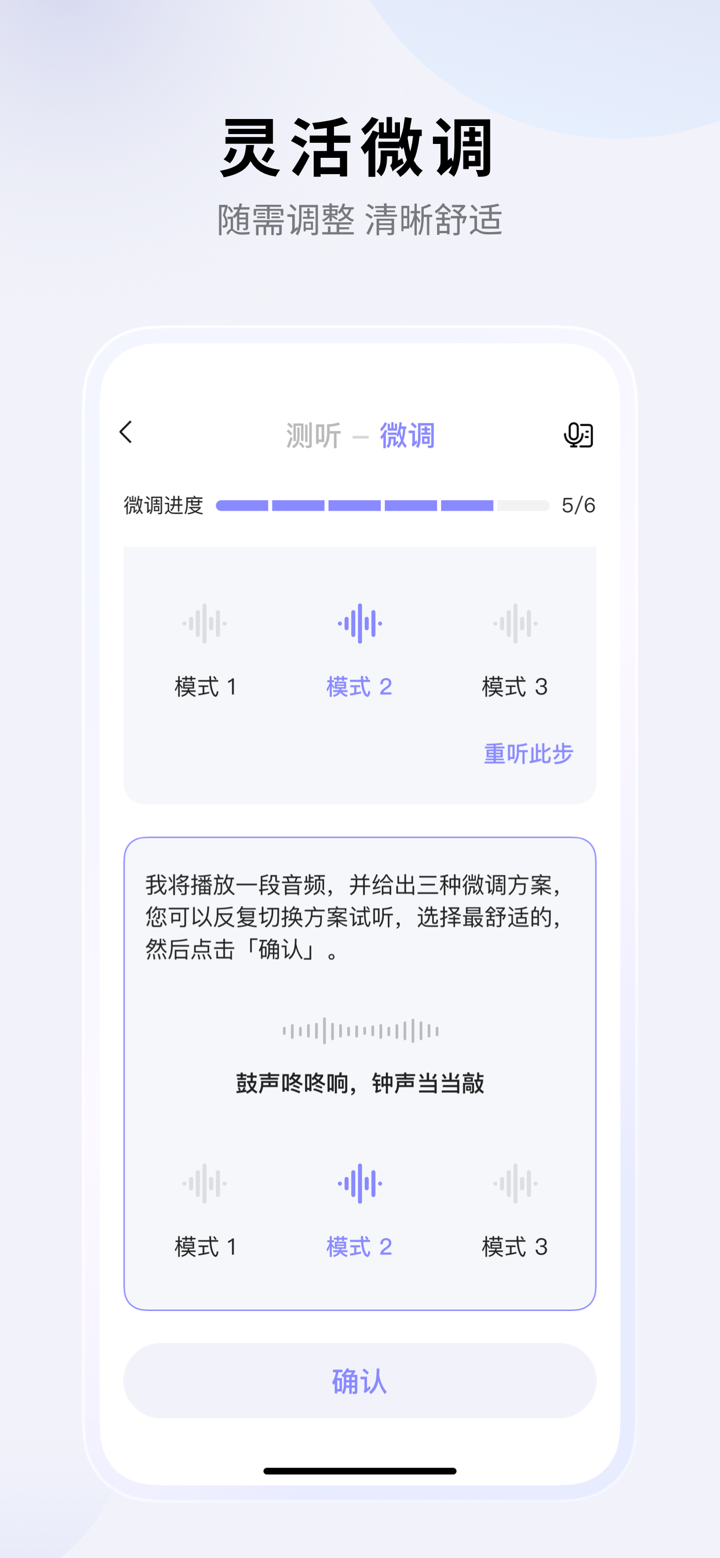Tap the lyric text 鼓声咚咚响，钟声当当敲

[359, 1084]
